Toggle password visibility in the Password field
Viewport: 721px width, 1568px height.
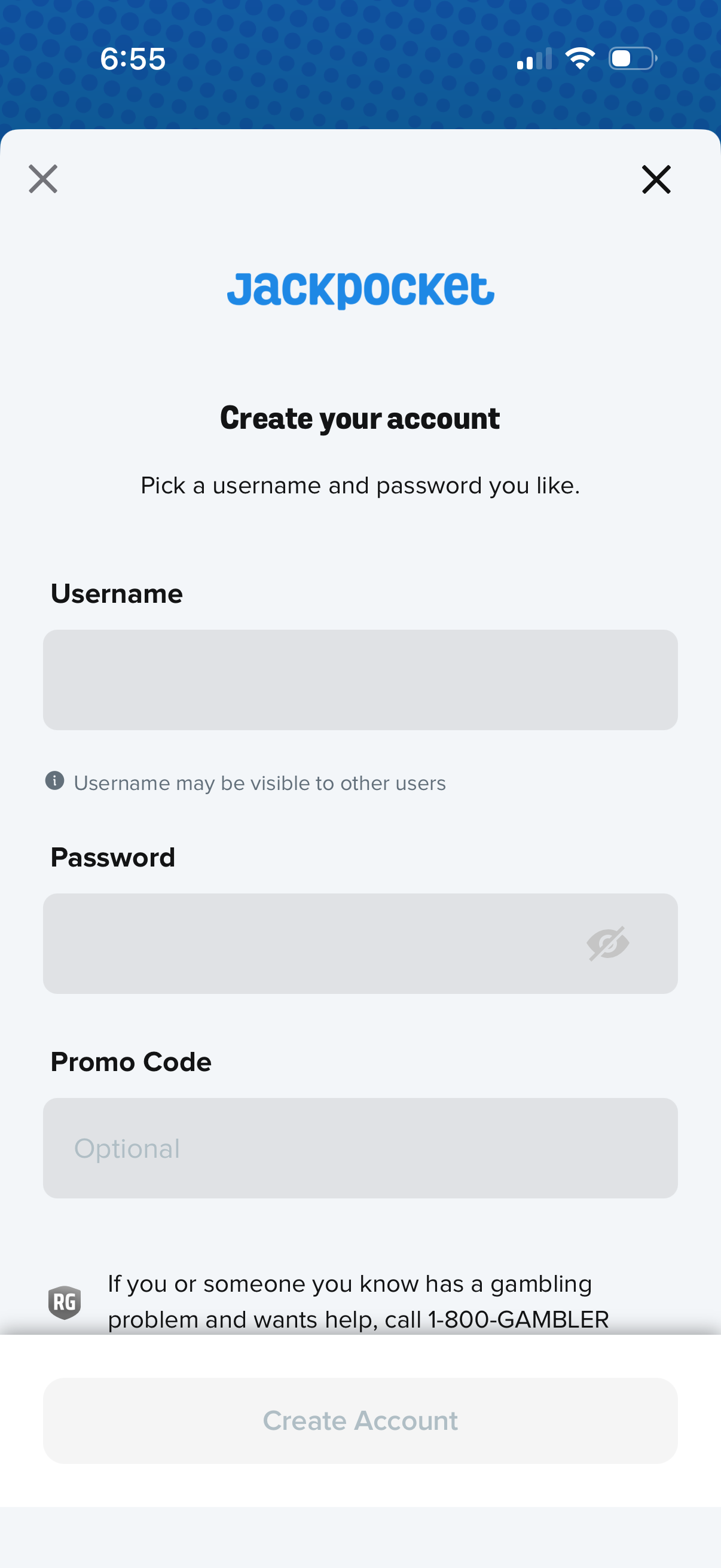(x=607, y=943)
